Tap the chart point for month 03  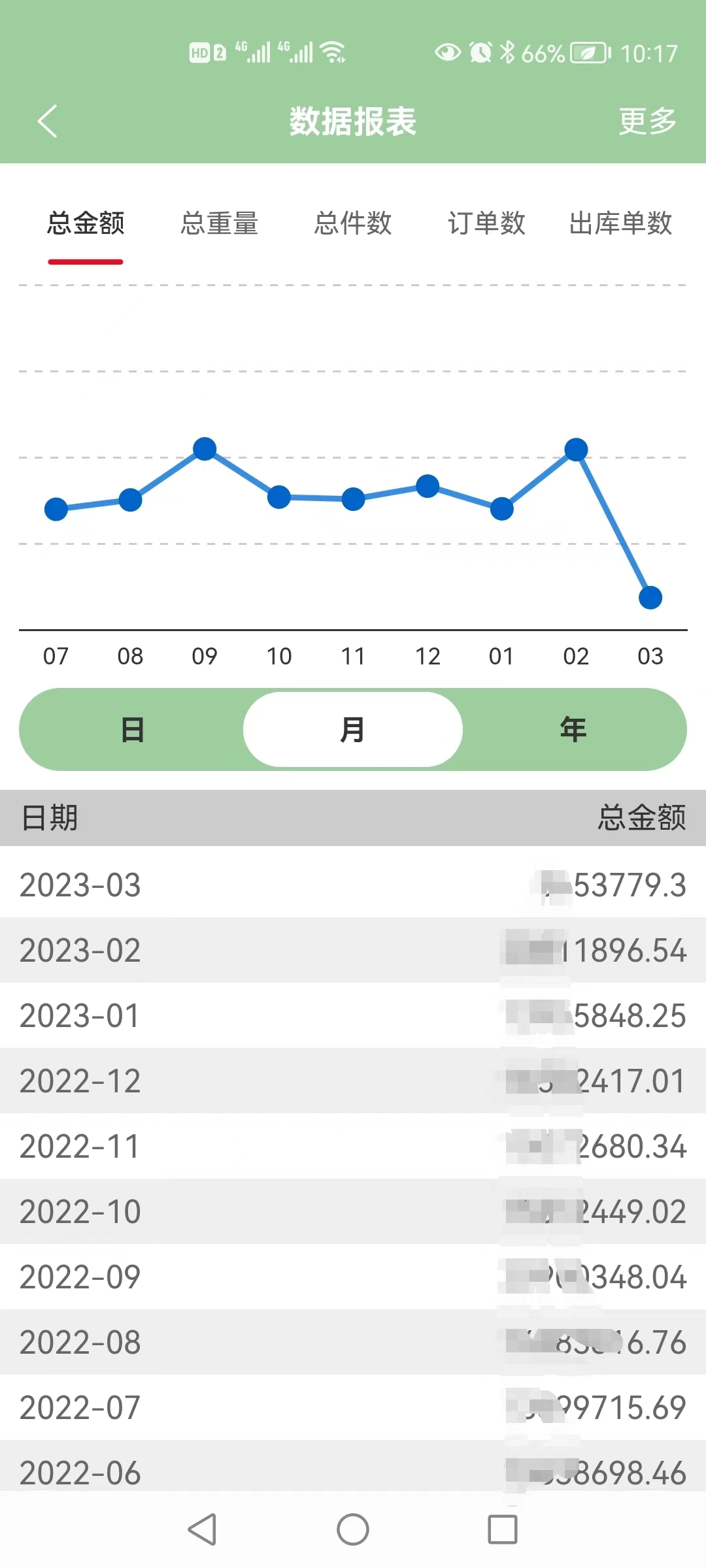coord(650,597)
